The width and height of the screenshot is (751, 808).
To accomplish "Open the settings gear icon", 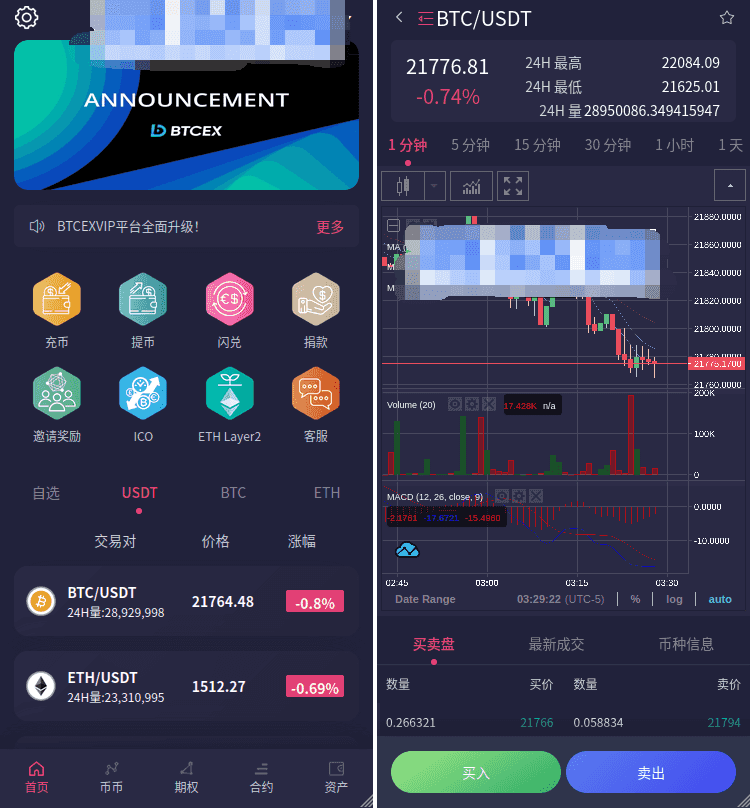I will point(27,18).
